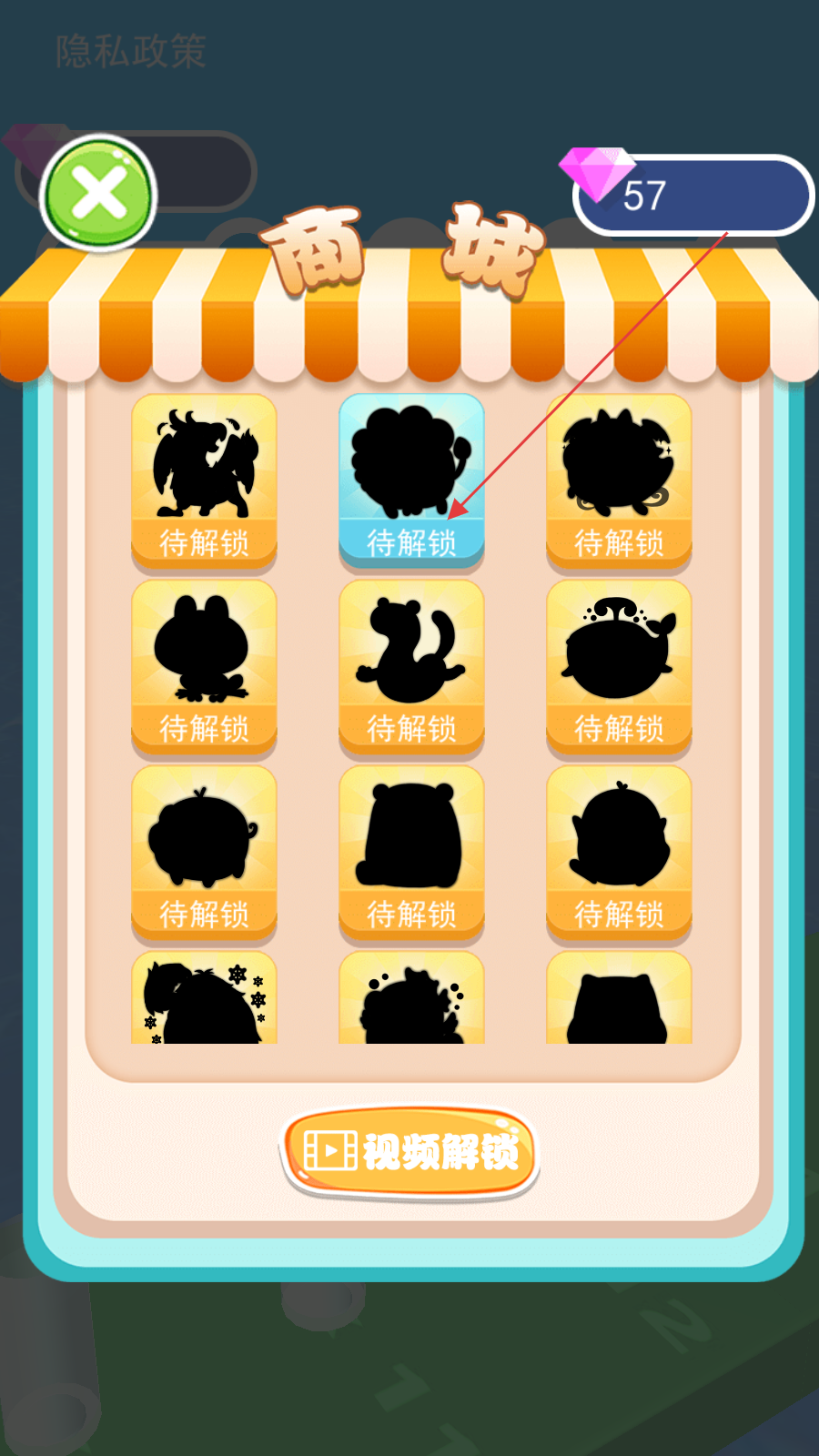Choose the locked chick silhouette character
The width and height of the screenshot is (819, 1456).
[619, 851]
